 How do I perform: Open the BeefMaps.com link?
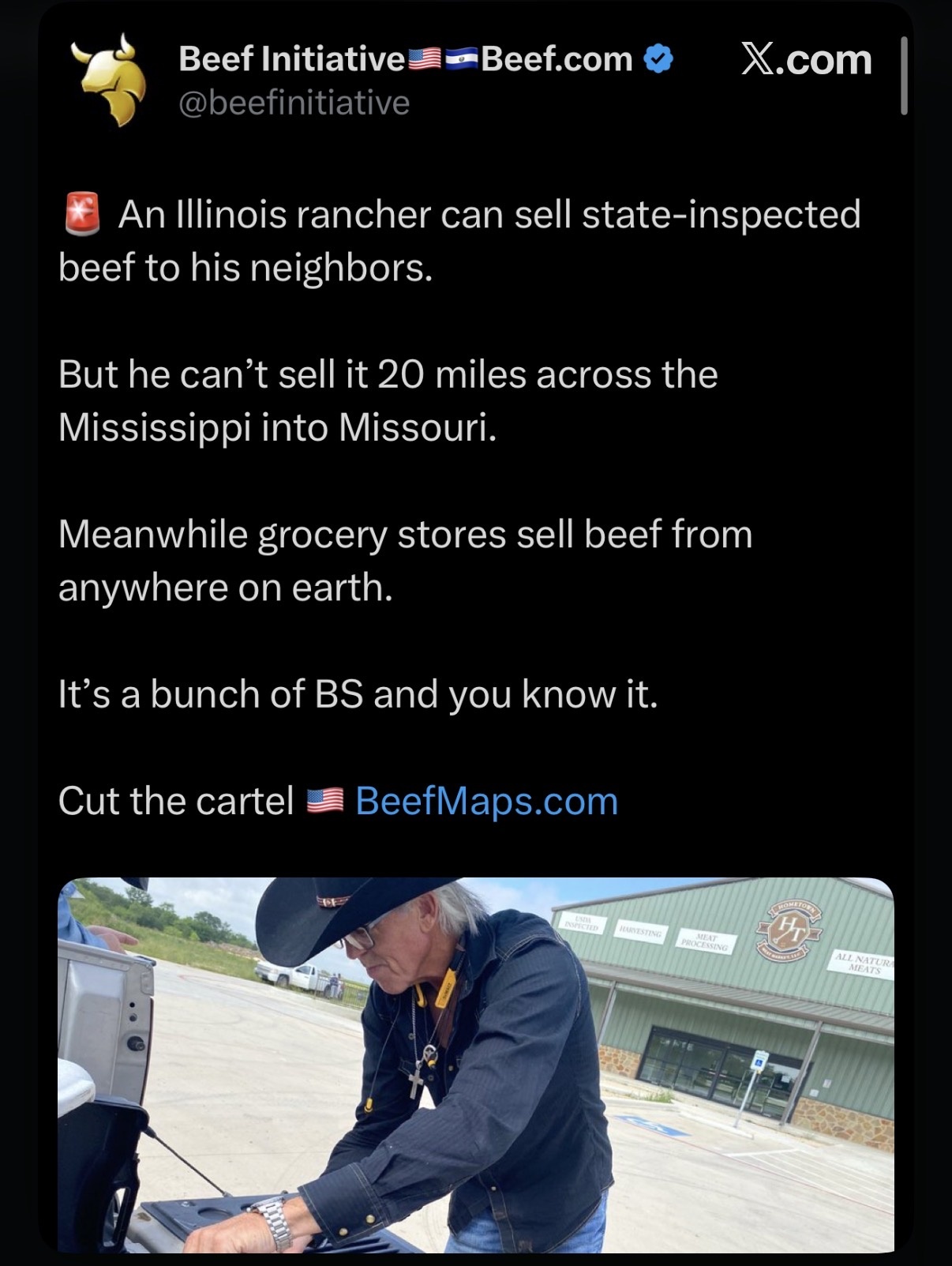[x=486, y=801]
